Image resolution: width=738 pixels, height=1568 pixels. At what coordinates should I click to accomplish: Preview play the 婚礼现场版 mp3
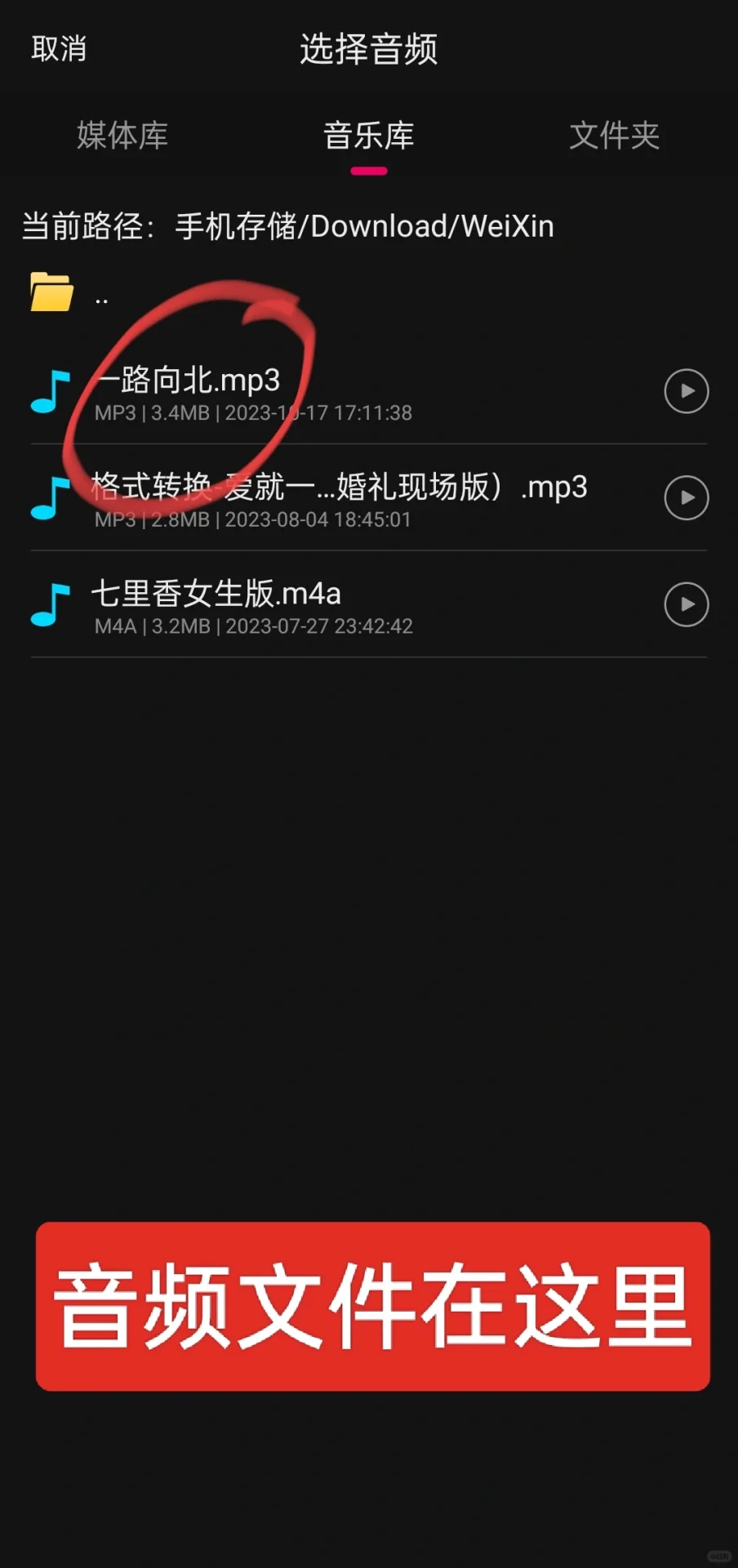pyautogui.click(x=686, y=498)
